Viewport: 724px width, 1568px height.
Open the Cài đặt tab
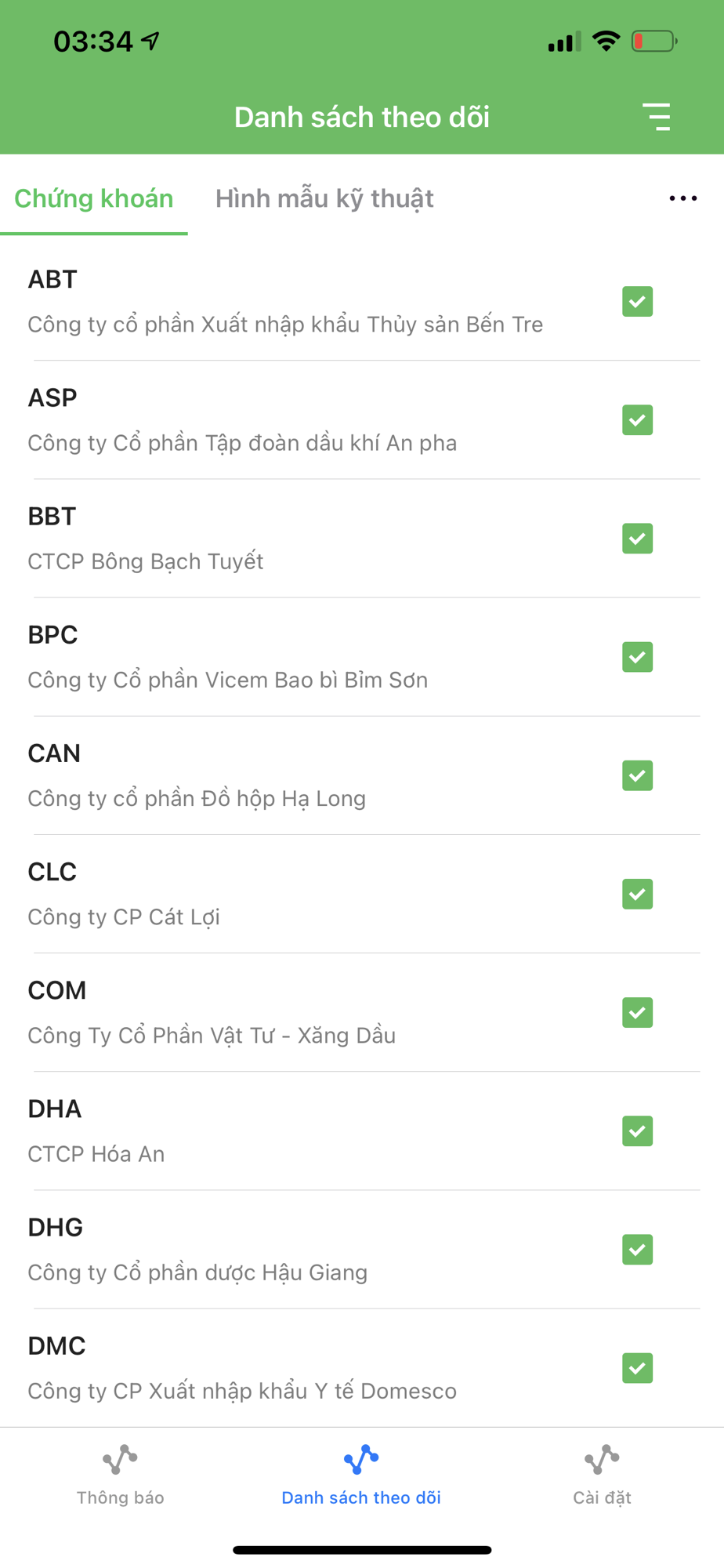click(602, 1475)
